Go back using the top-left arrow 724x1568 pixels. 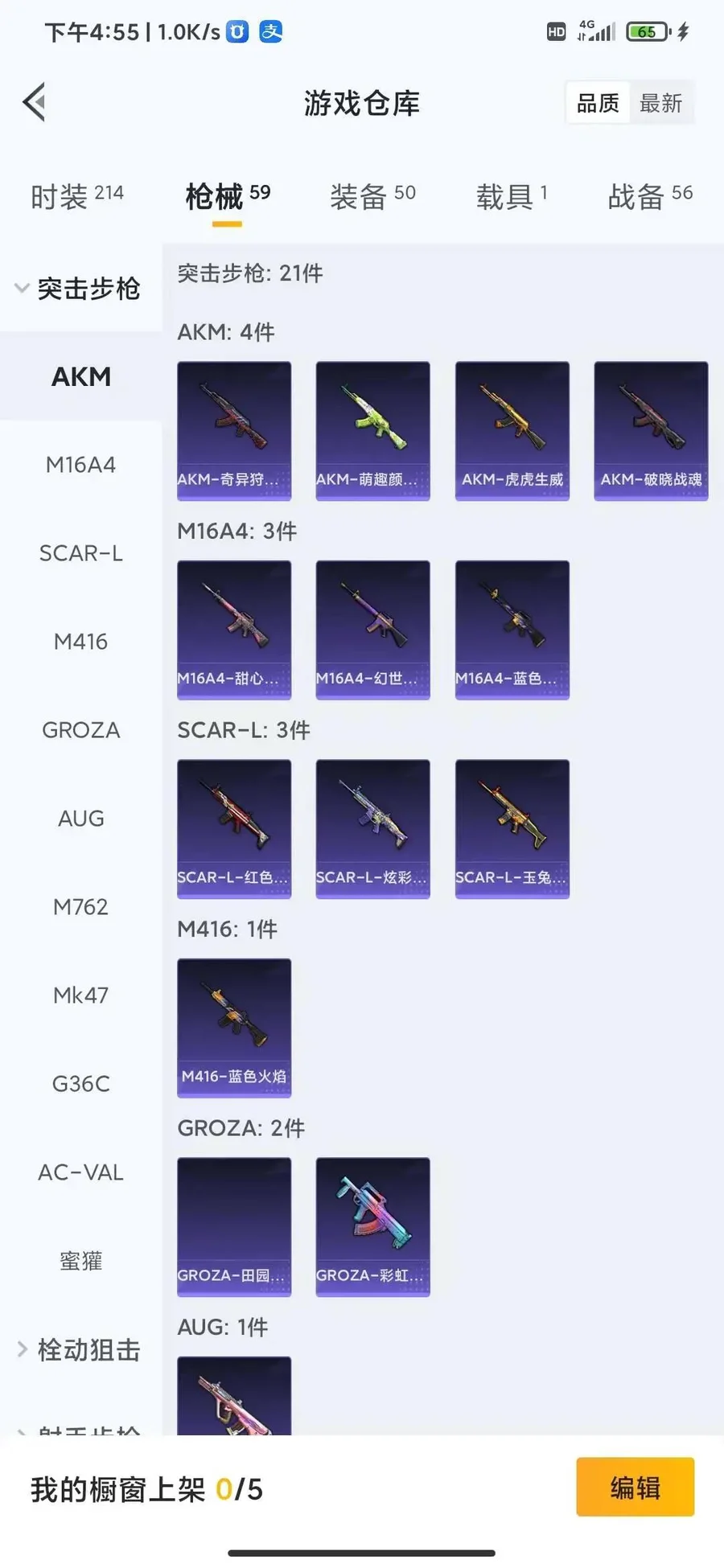coord(34,102)
